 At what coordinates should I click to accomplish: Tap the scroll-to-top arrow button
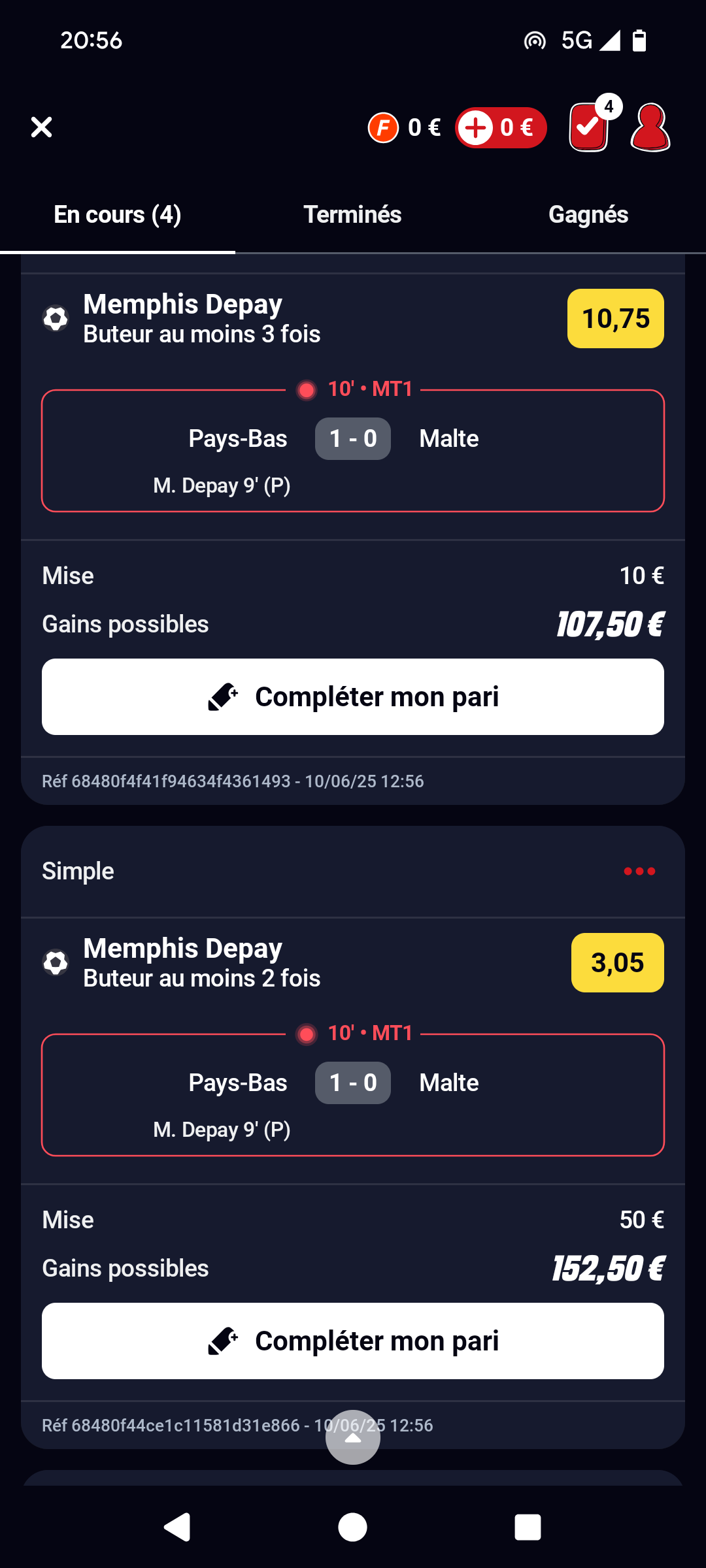pos(353,1437)
